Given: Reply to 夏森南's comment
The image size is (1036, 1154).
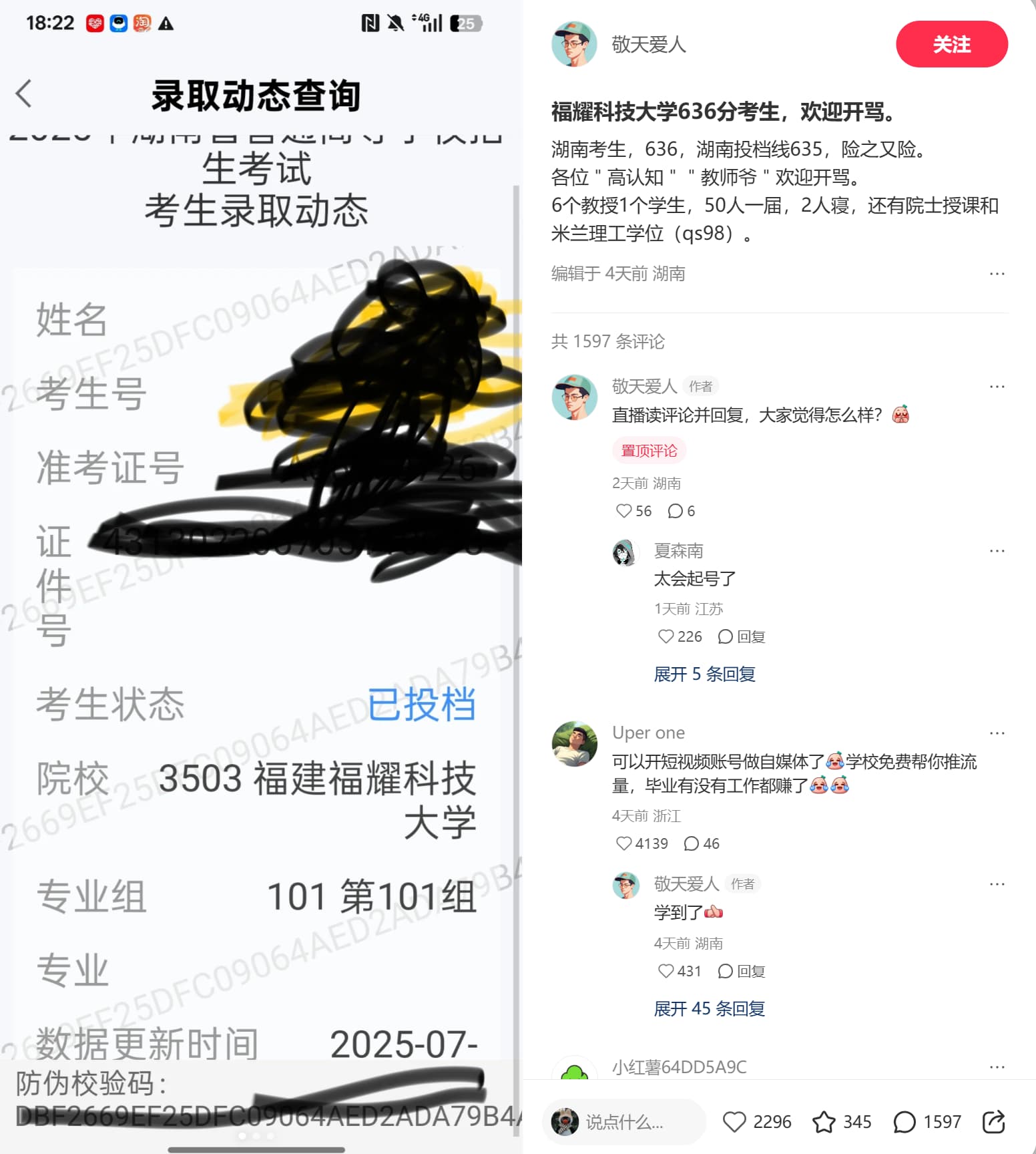Looking at the screenshot, I should [x=742, y=636].
